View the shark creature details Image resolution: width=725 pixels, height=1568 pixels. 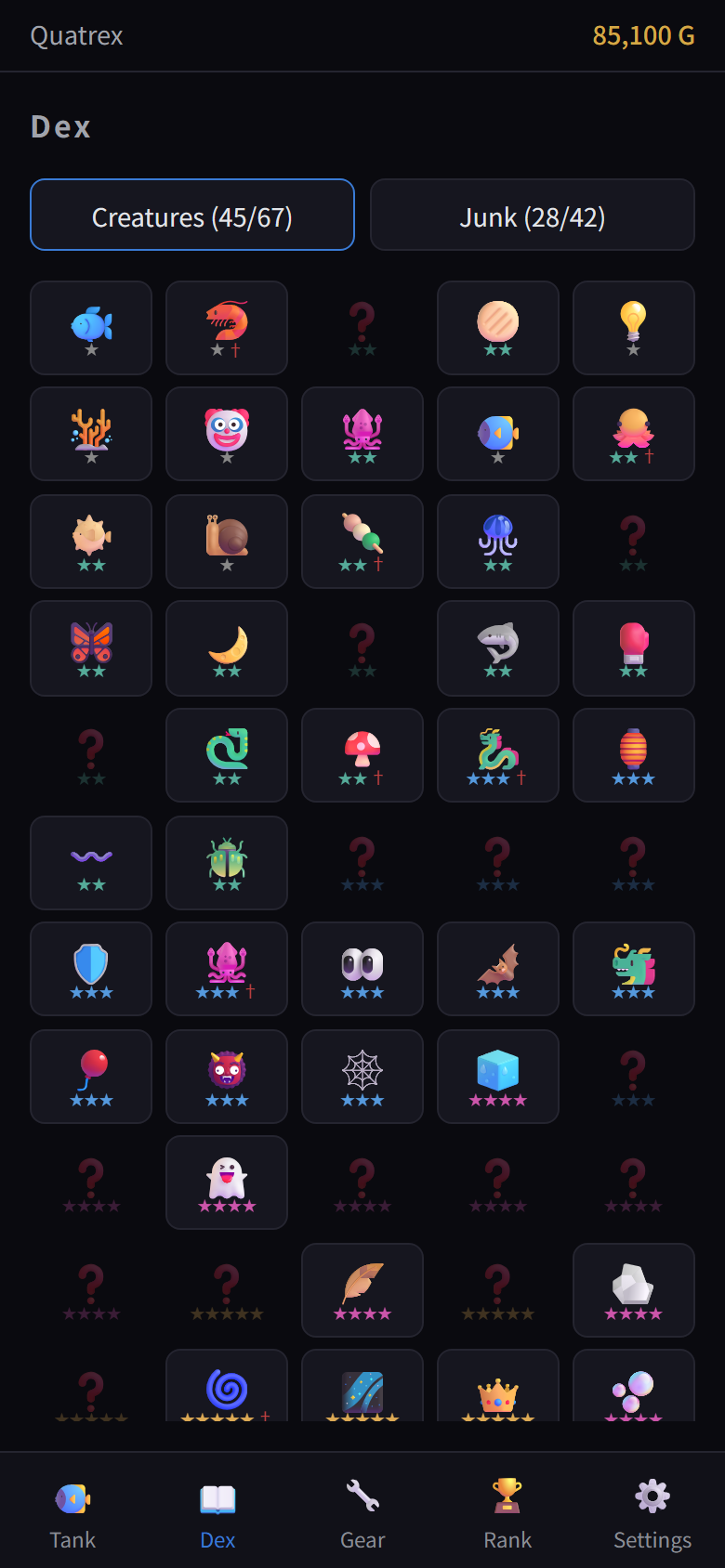(x=498, y=648)
